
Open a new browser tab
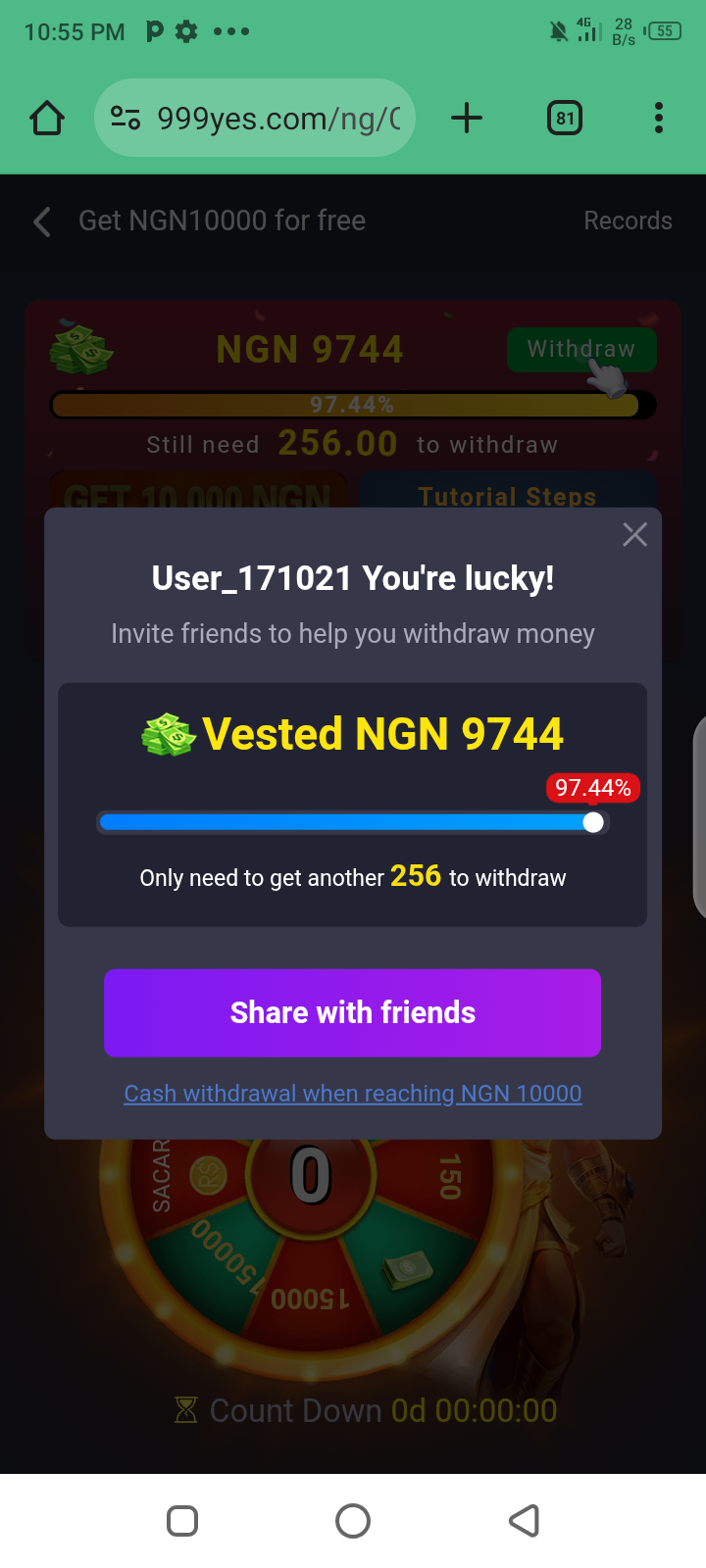click(x=467, y=119)
